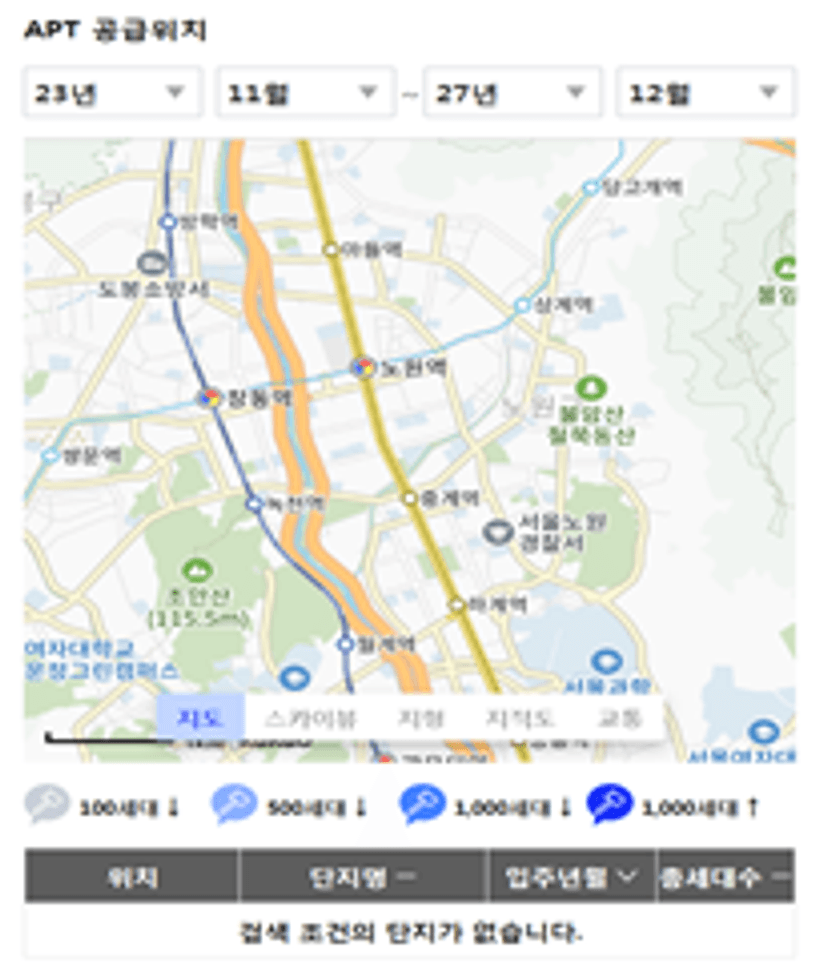Switch to 지형 terrain view
The height and width of the screenshot is (972, 827).
(x=420, y=717)
